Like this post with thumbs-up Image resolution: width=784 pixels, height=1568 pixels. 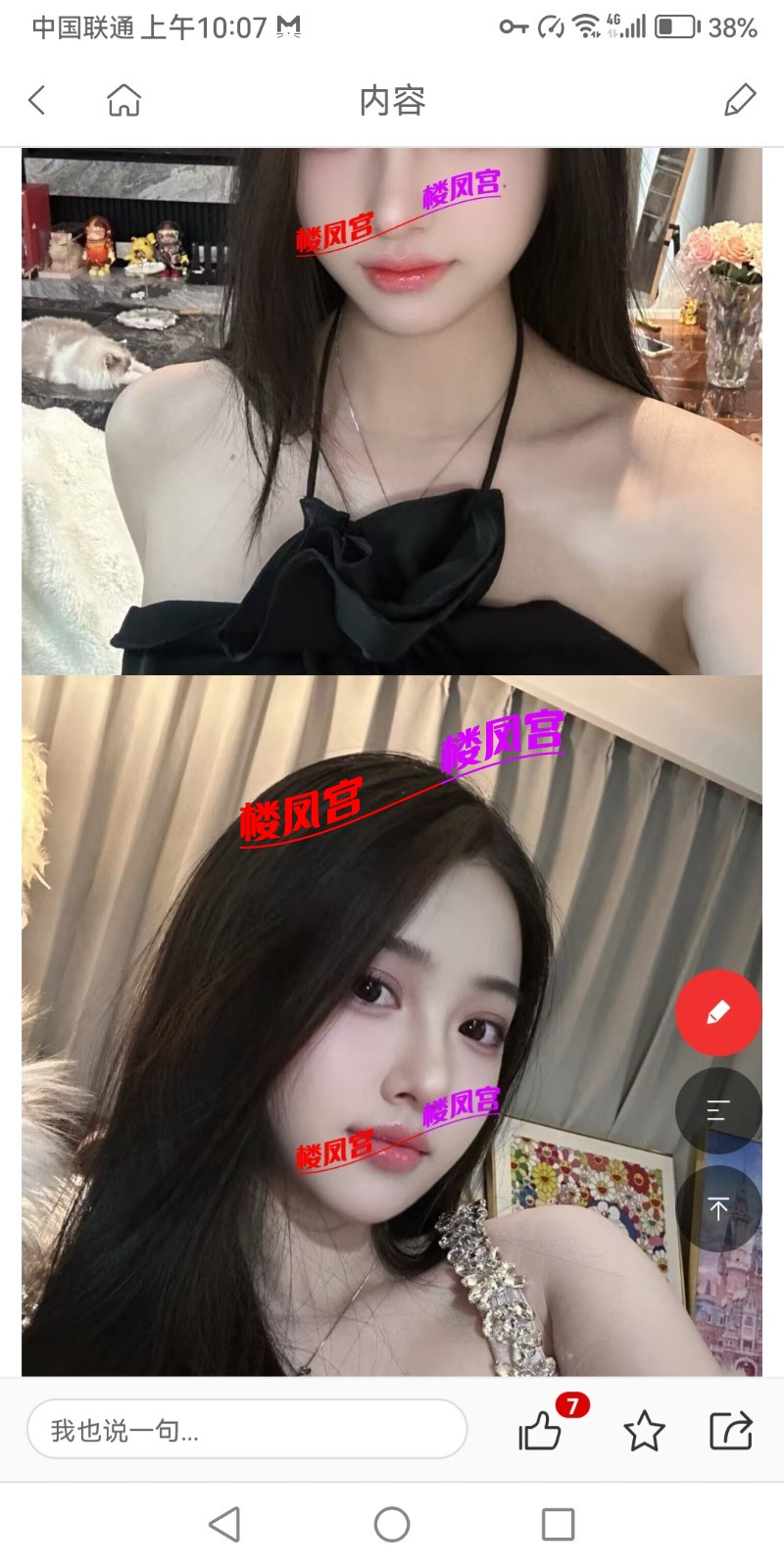(x=541, y=1431)
